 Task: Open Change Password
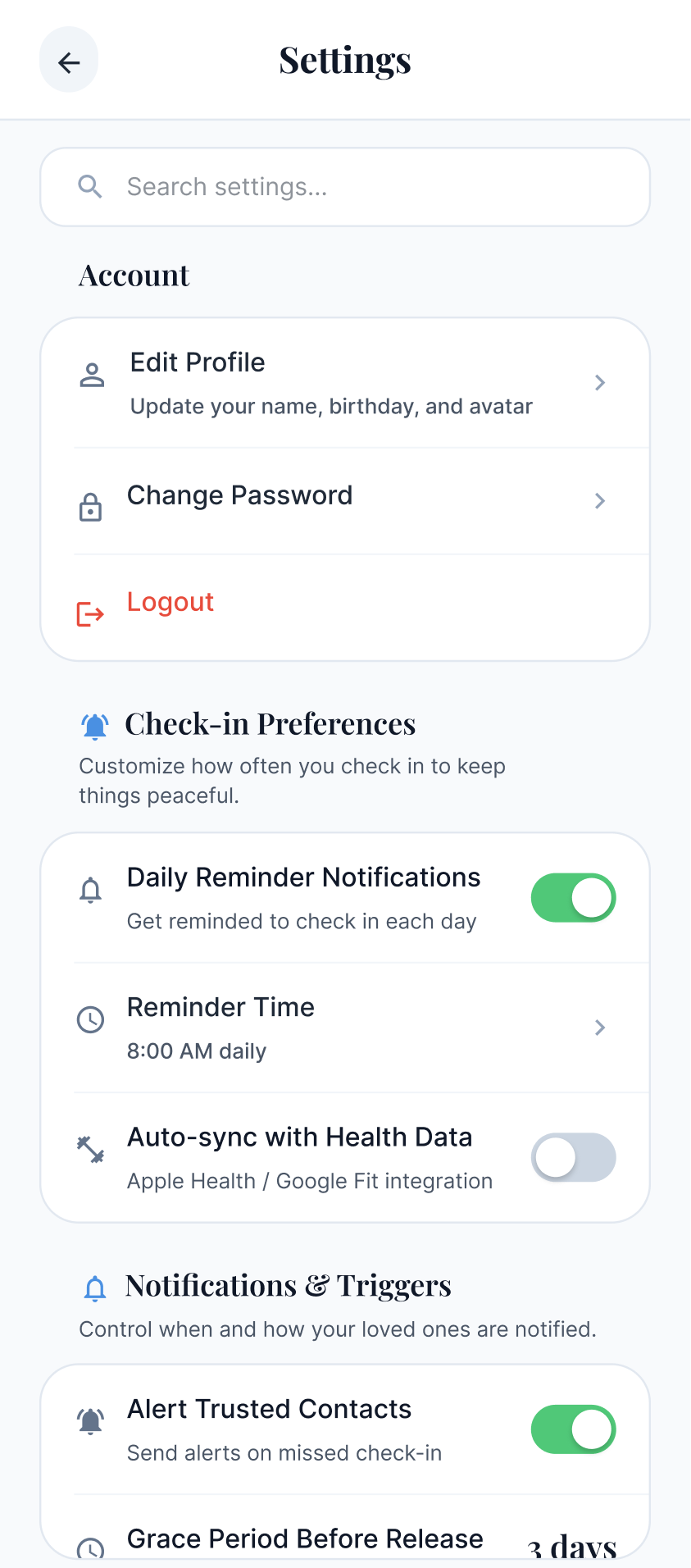pos(344,500)
